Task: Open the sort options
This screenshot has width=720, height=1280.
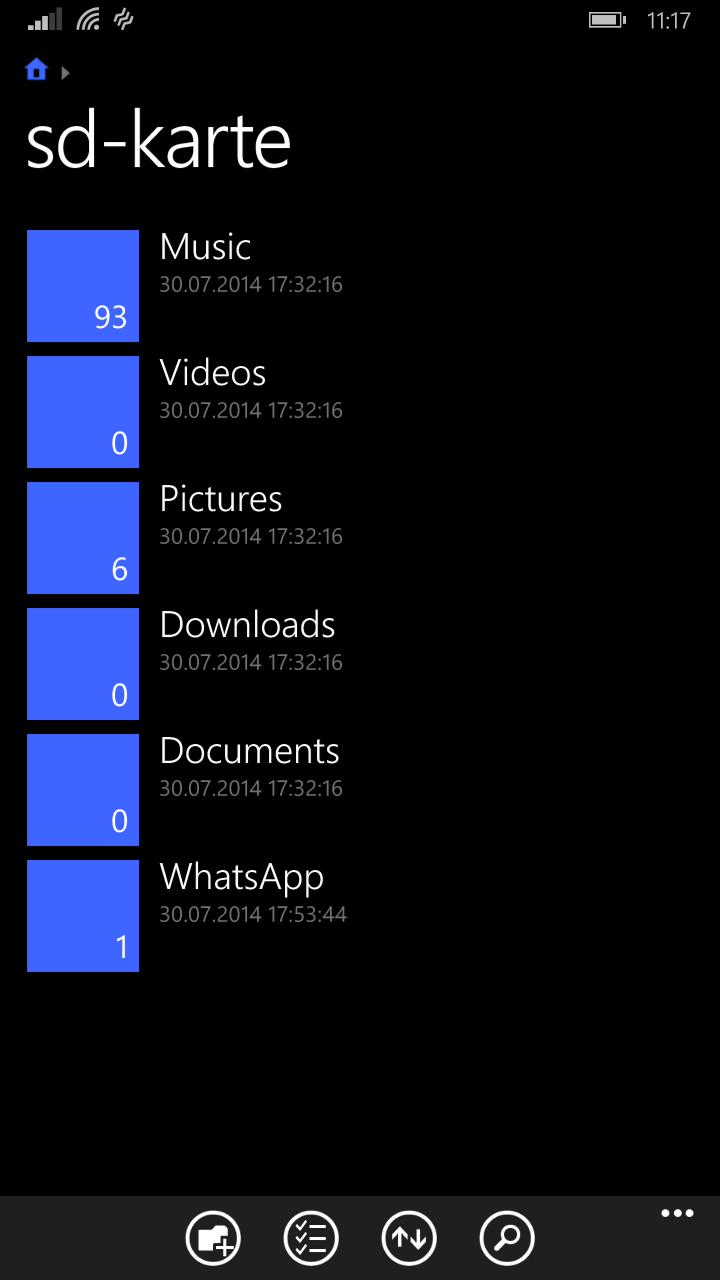Action: tap(409, 1238)
